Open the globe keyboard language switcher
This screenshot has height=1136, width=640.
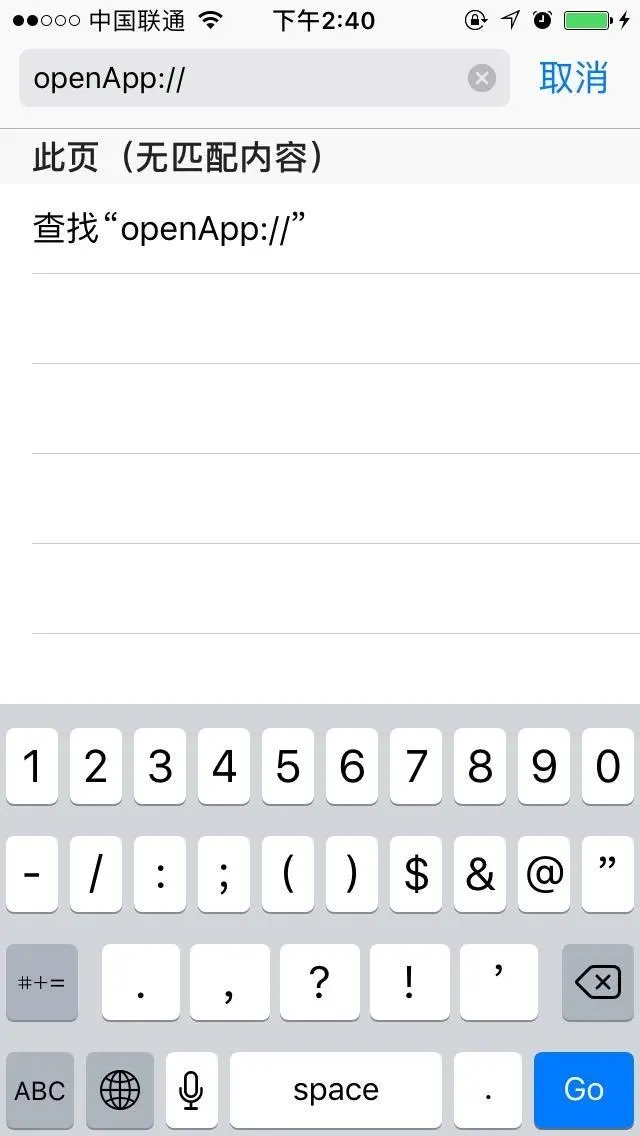(120, 1089)
